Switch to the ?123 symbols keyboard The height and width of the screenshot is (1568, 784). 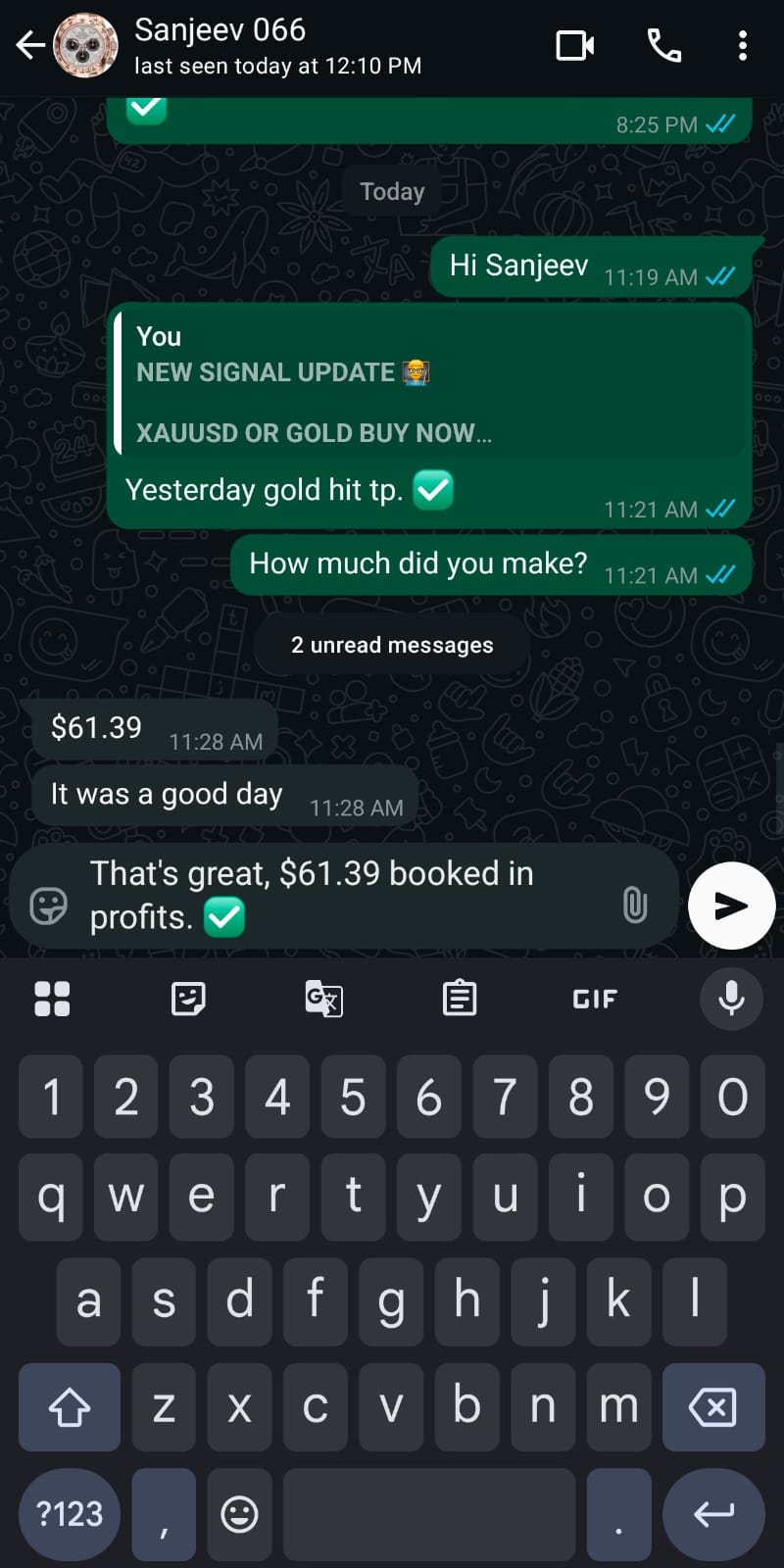(x=70, y=1514)
